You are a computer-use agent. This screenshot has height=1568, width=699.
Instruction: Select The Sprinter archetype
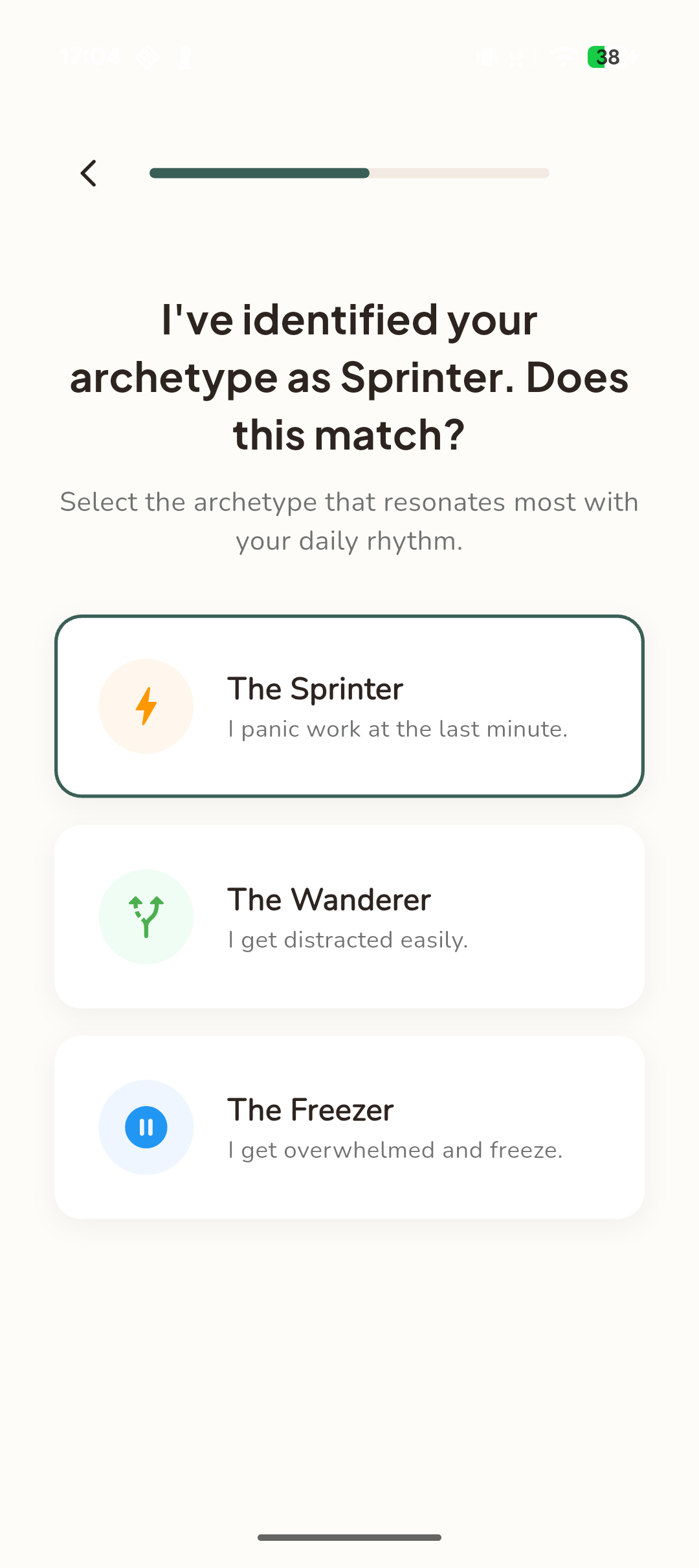pyautogui.click(x=349, y=706)
